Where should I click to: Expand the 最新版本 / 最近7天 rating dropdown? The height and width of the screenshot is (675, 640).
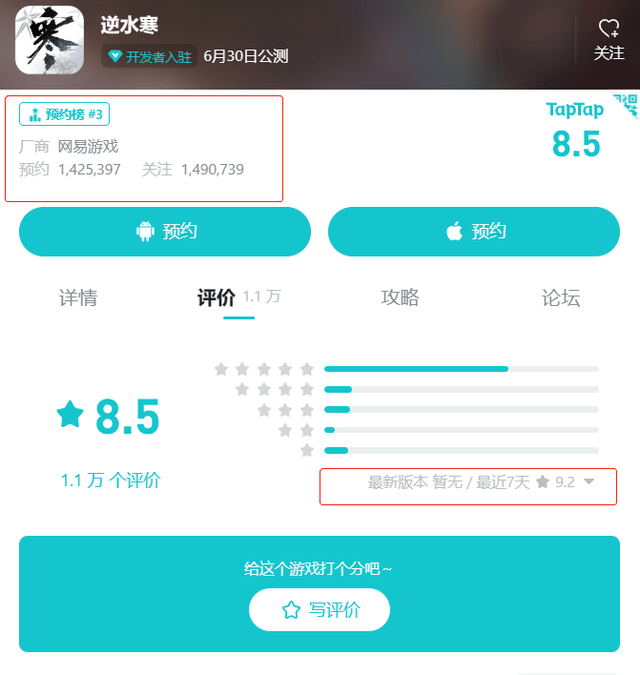pos(588,482)
